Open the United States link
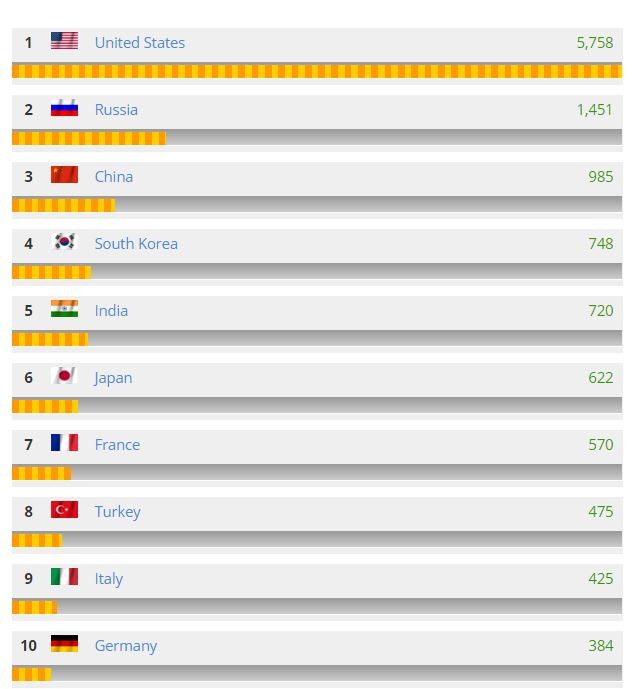Viewport: 633px width, 689px height. point(139,43)
